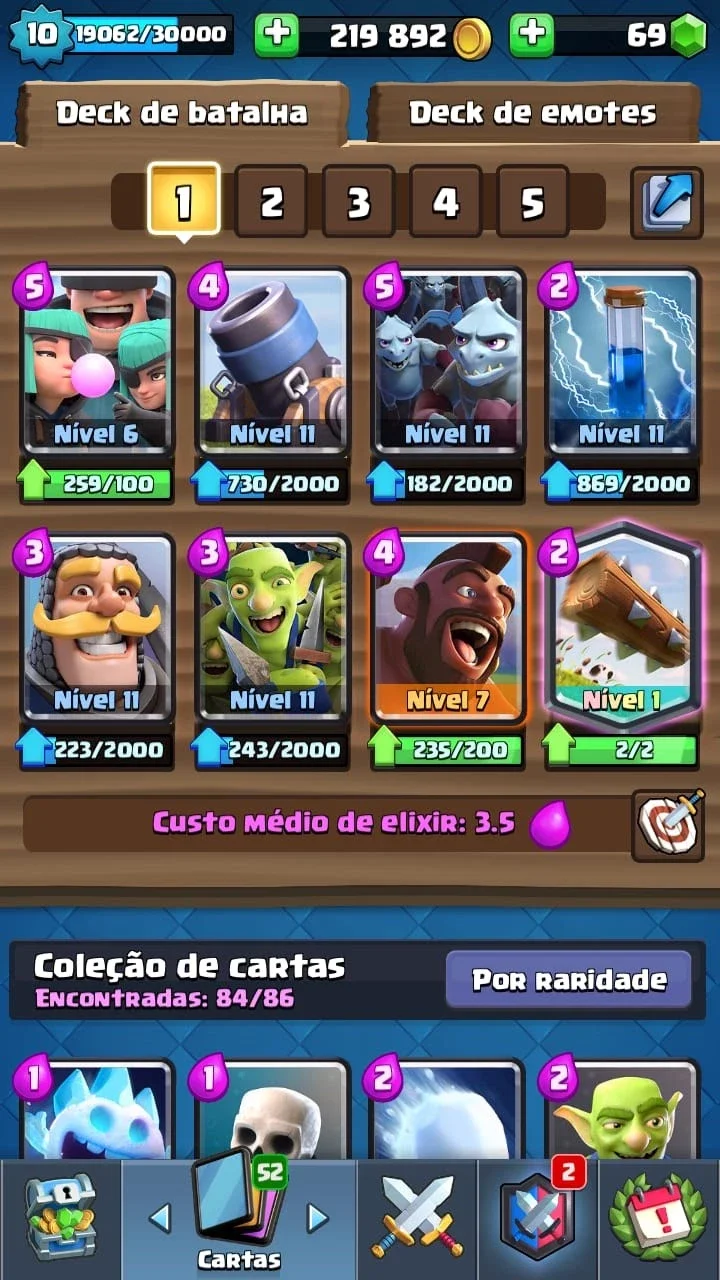Image resolution: width=720 pixels, height=1280 pixels.
Task: Open the events calendar tab
Action: tap(658, 1220)
